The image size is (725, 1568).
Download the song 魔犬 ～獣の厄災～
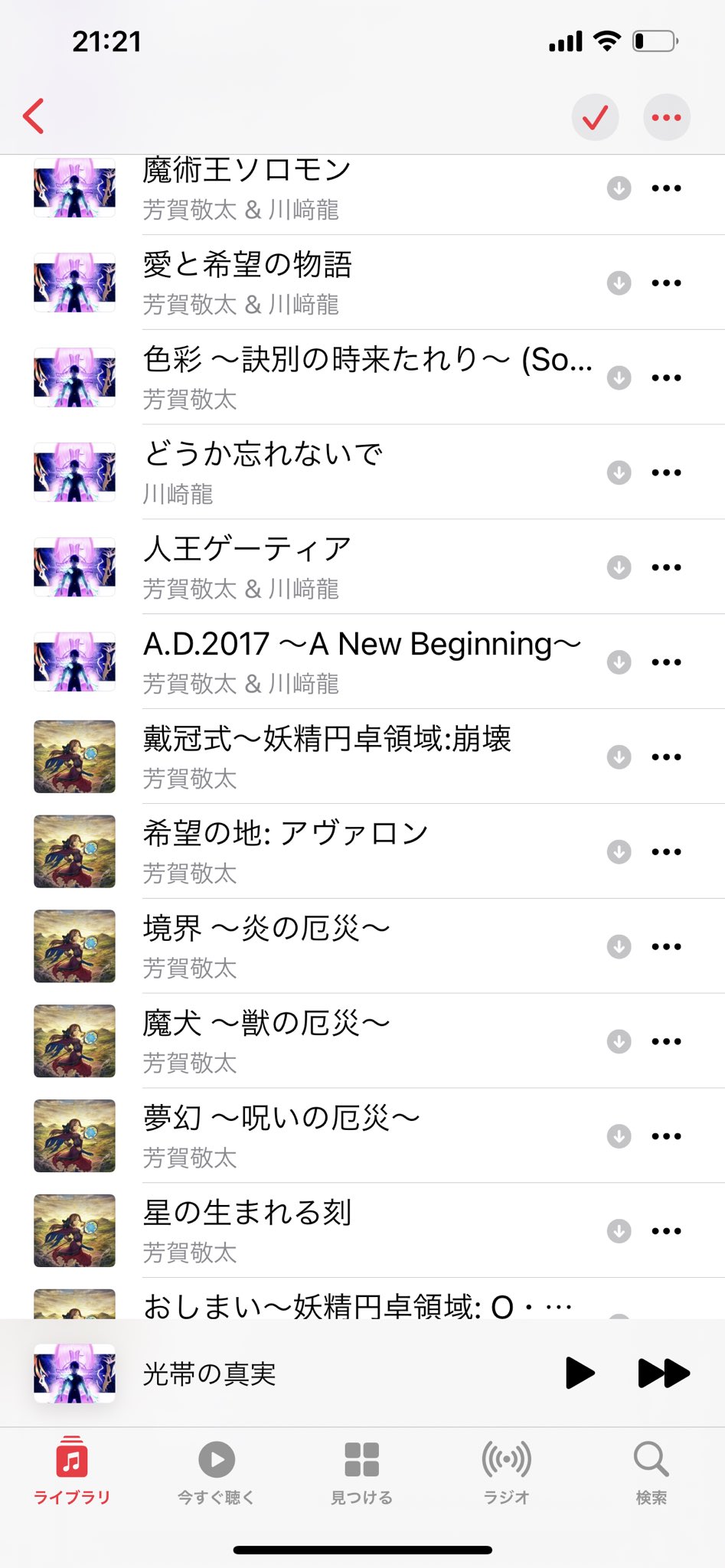(619, 1041)
